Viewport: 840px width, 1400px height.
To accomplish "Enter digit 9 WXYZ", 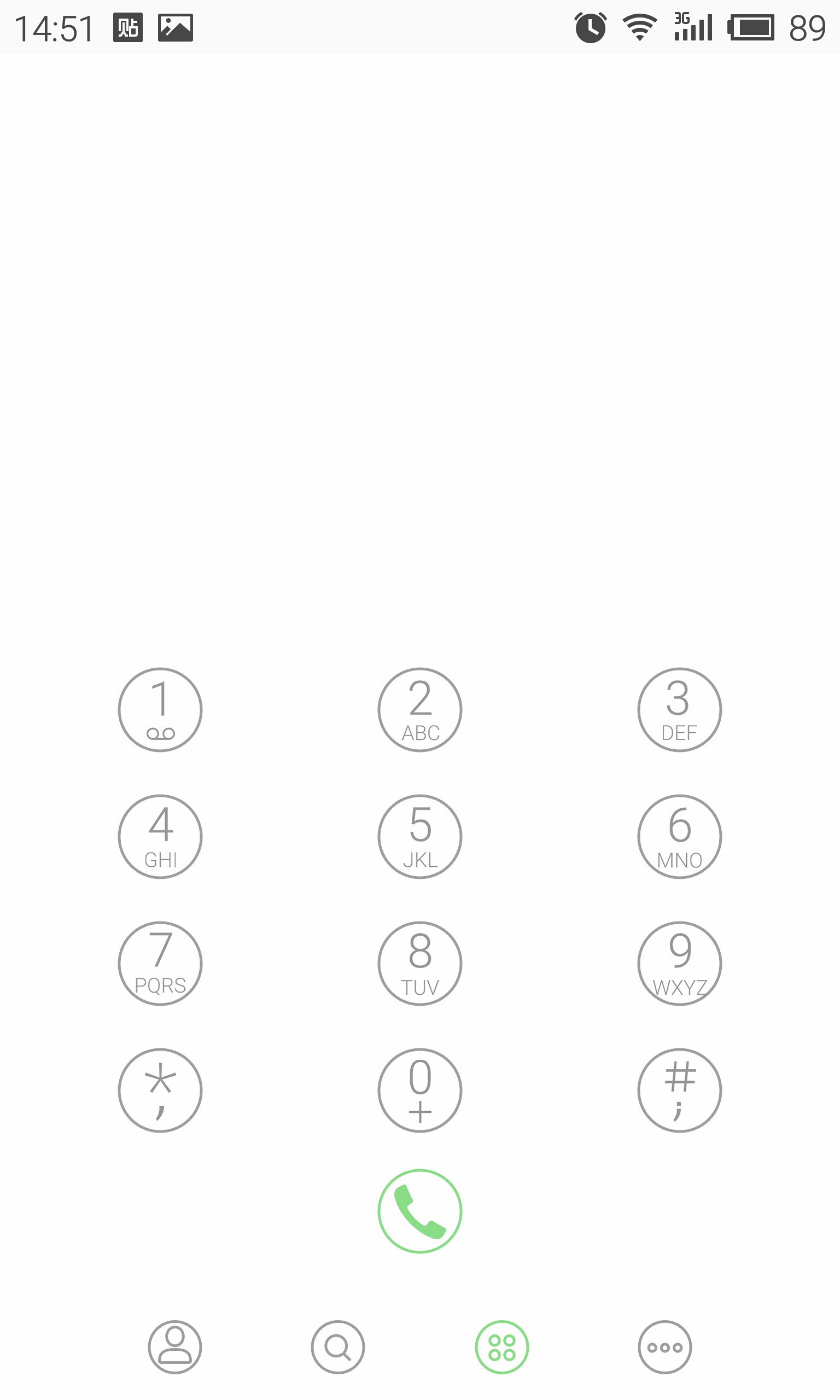I will [x=679, y=963].
